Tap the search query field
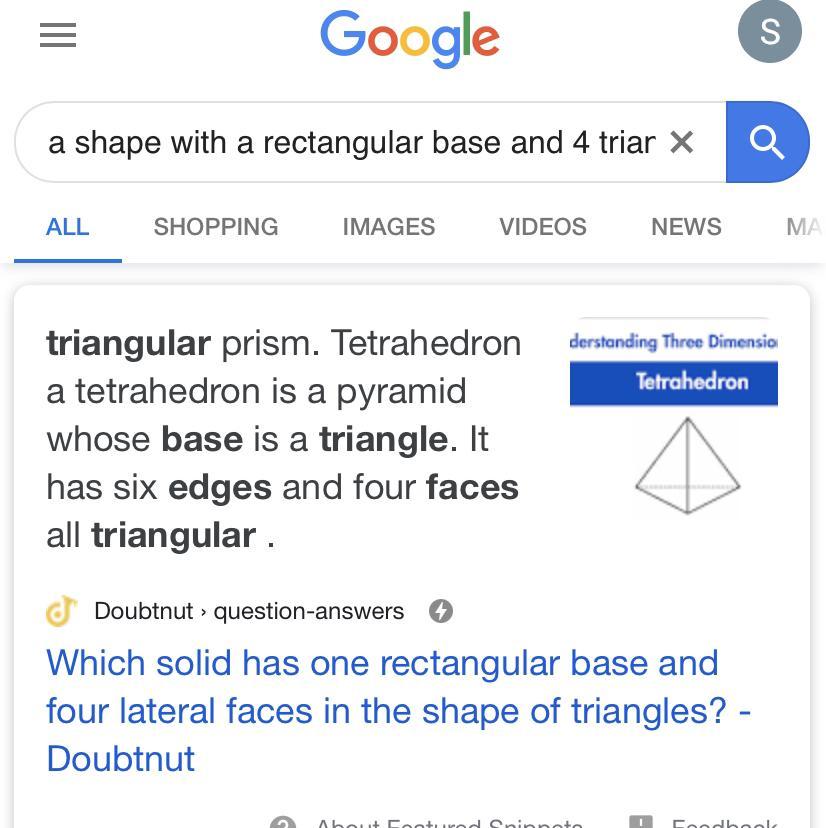The width and height of the screenshot is (826, 828). (x=350, y=142)
